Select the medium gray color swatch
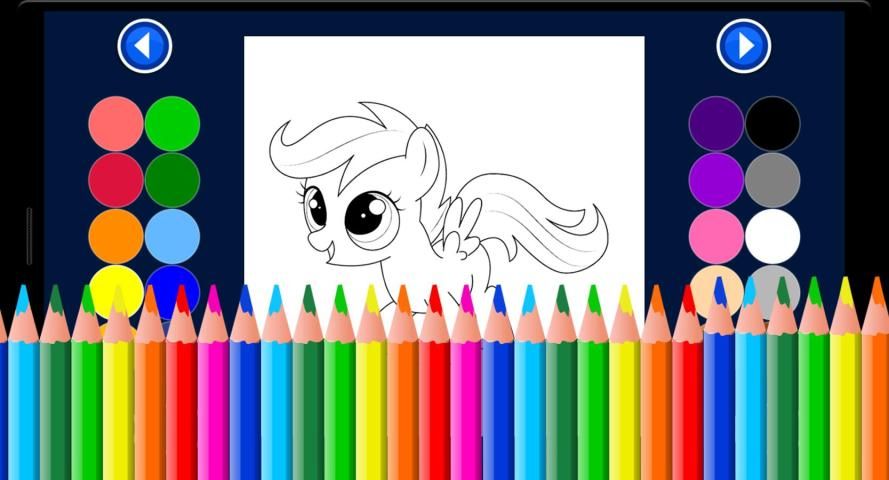Viewport: 889px width, 480px height. 772,180
